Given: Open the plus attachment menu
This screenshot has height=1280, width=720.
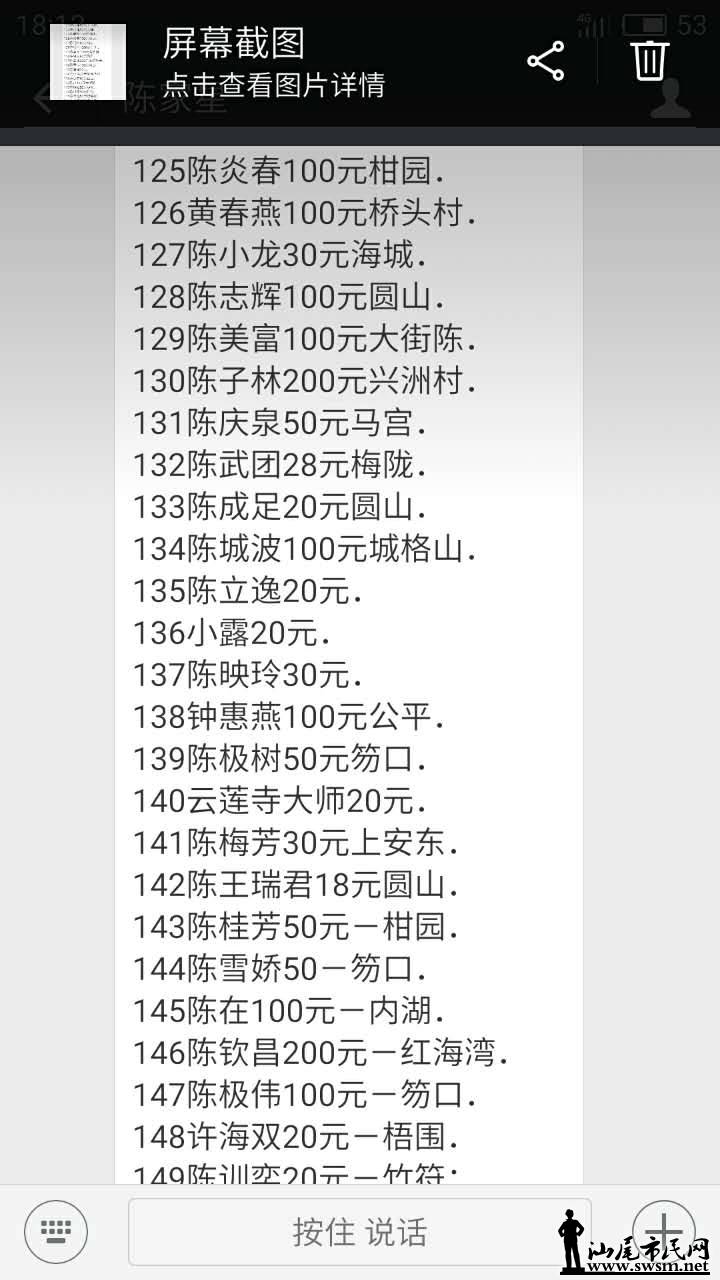Looking at the screenshot, I should [663, 1231].
